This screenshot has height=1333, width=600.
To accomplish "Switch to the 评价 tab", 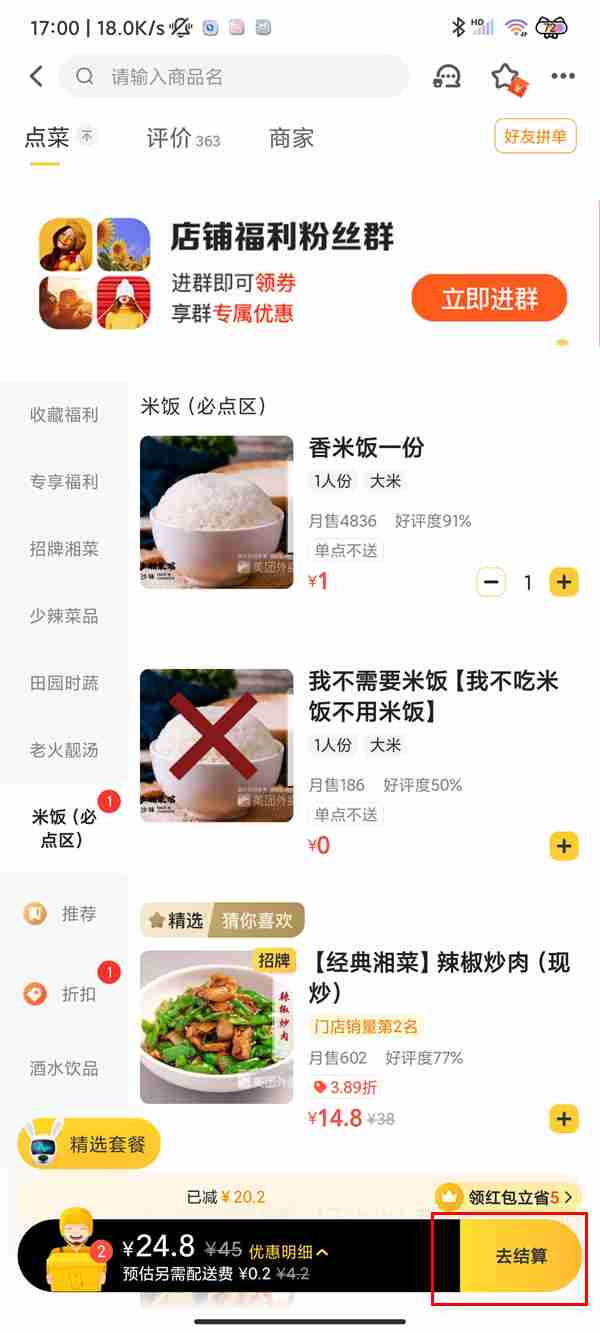I will coord(183,139).
